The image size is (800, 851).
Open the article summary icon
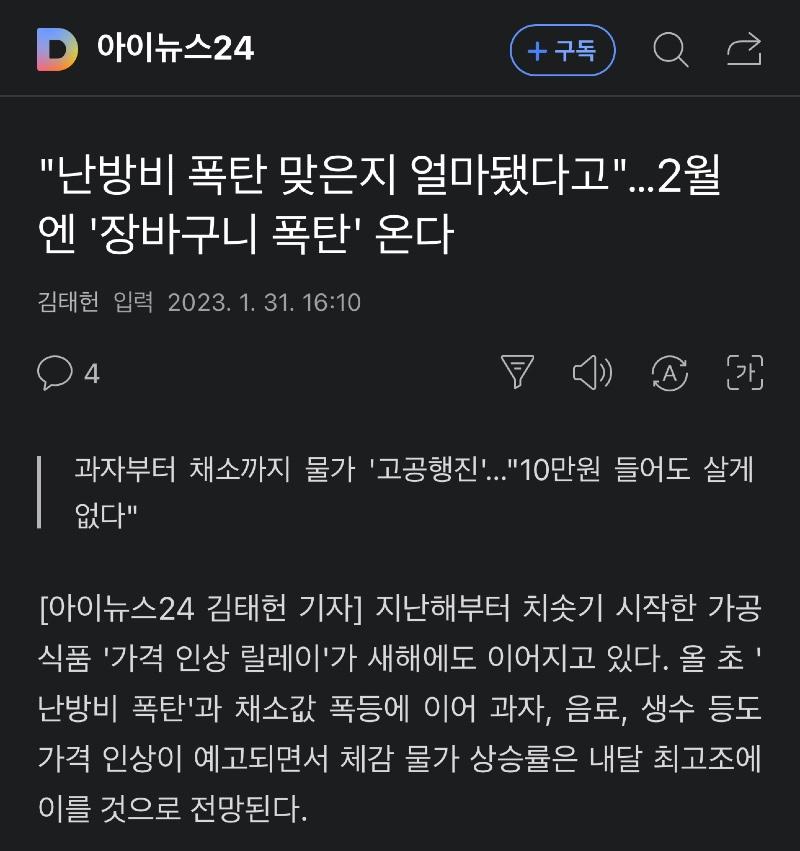point(516,372)
